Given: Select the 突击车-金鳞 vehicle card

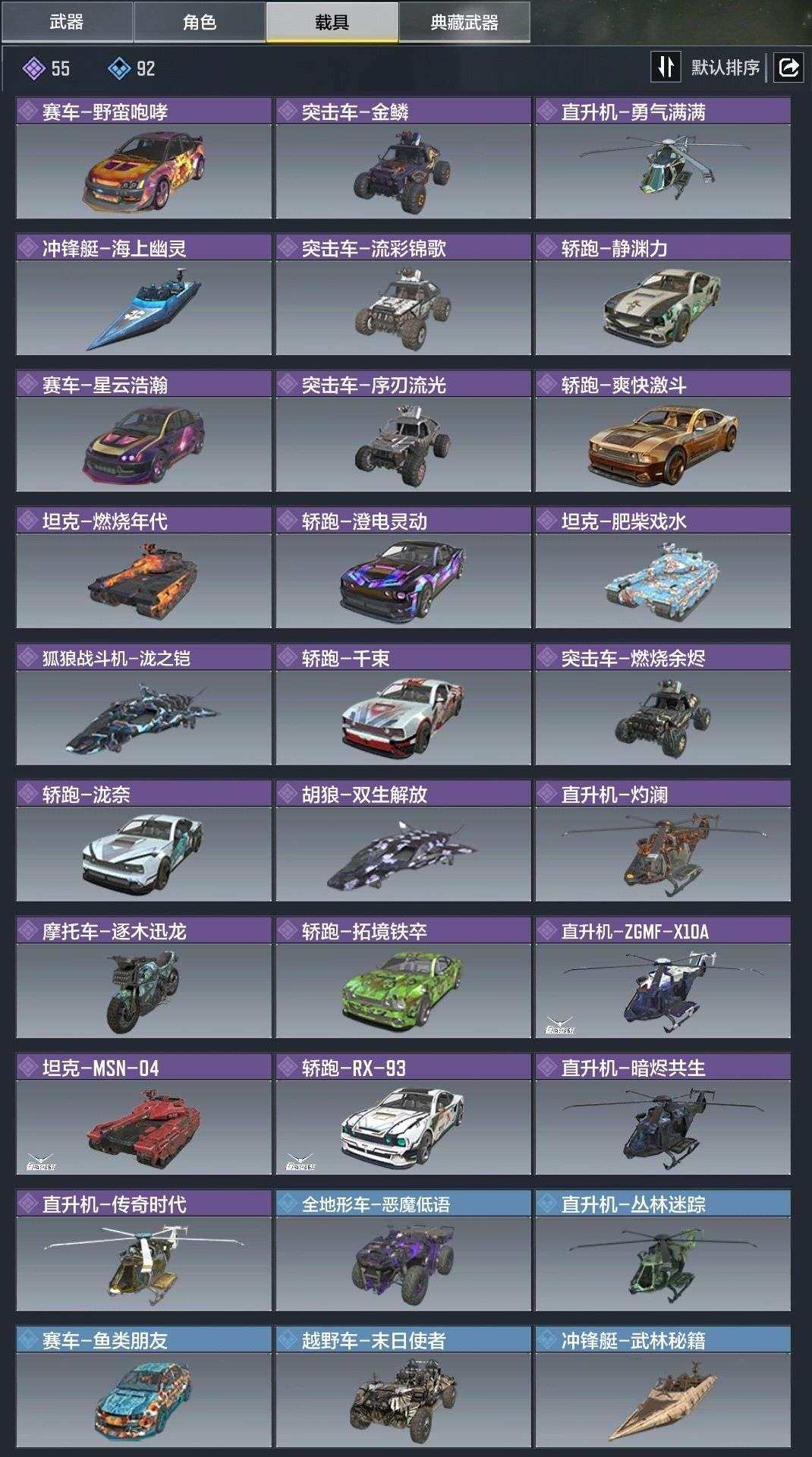Looking at the screenshot, I should [x=403, y=158].
